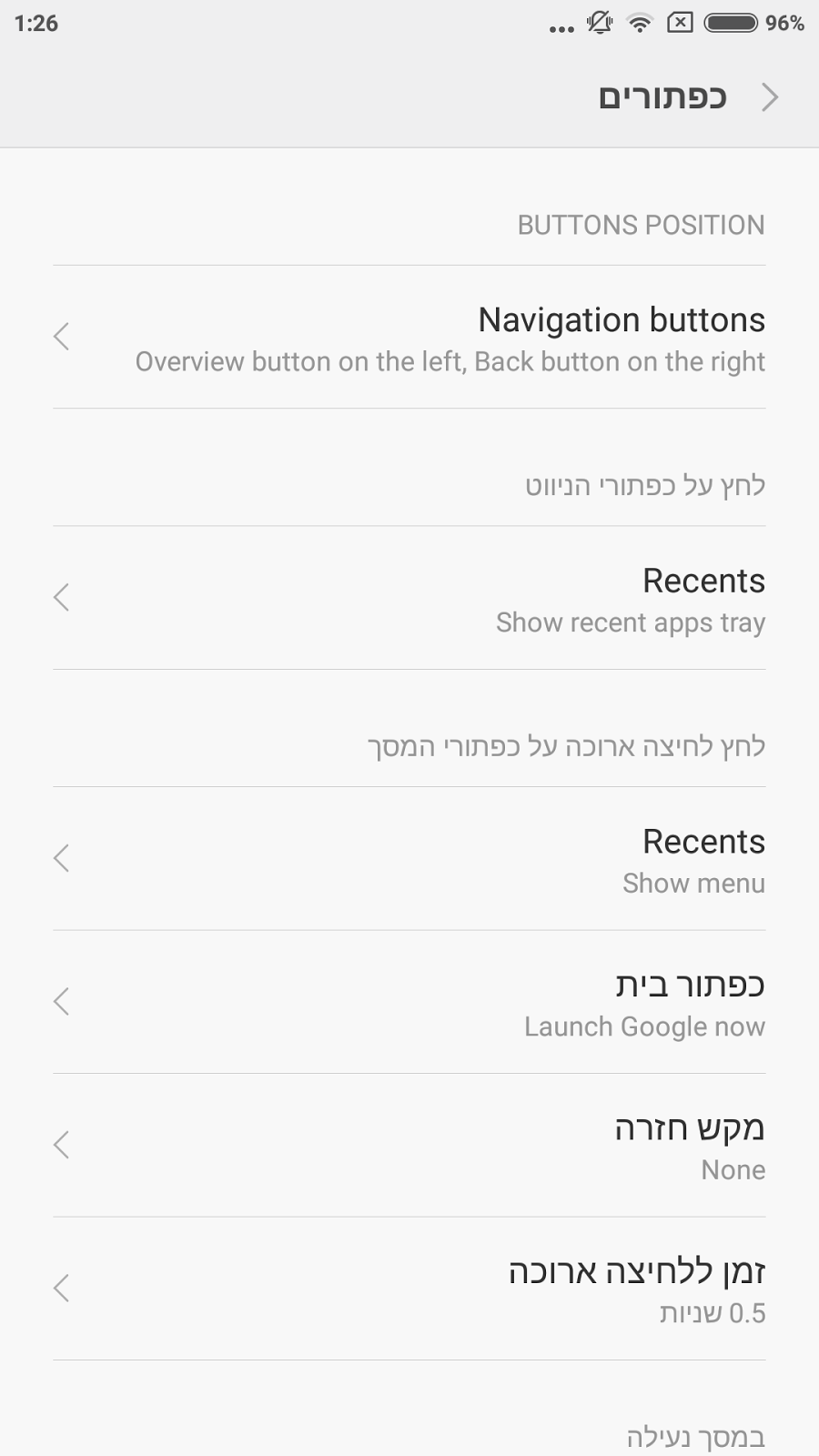Open Recents row showing recent apps tray

(409, 599)
